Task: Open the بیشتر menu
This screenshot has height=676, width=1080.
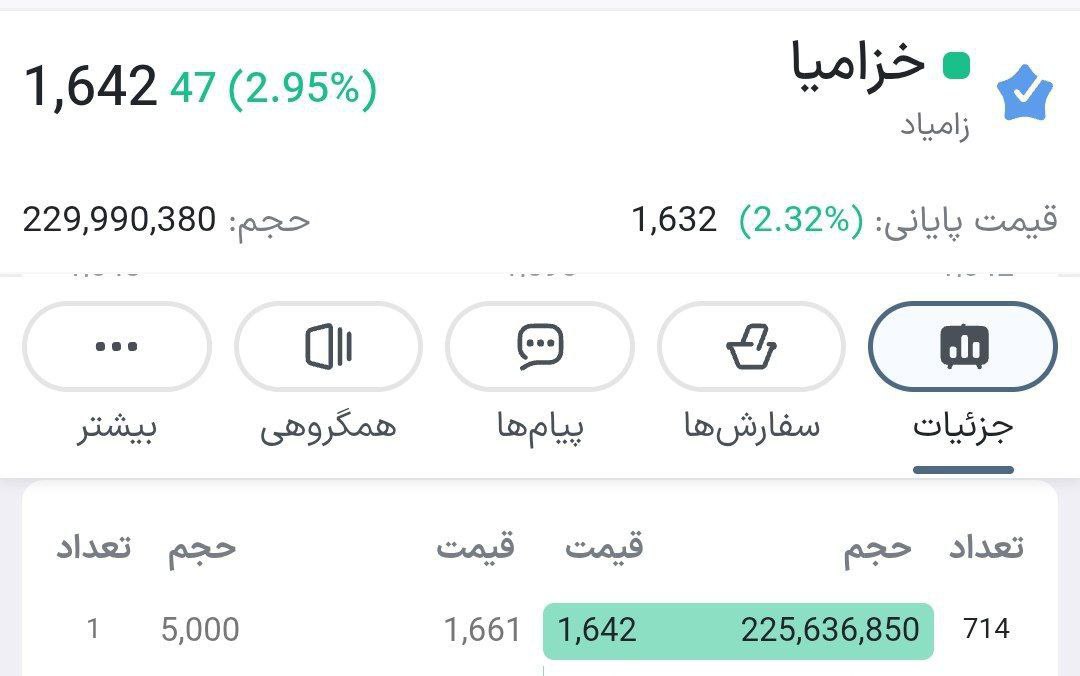Action: click(117, 346)
